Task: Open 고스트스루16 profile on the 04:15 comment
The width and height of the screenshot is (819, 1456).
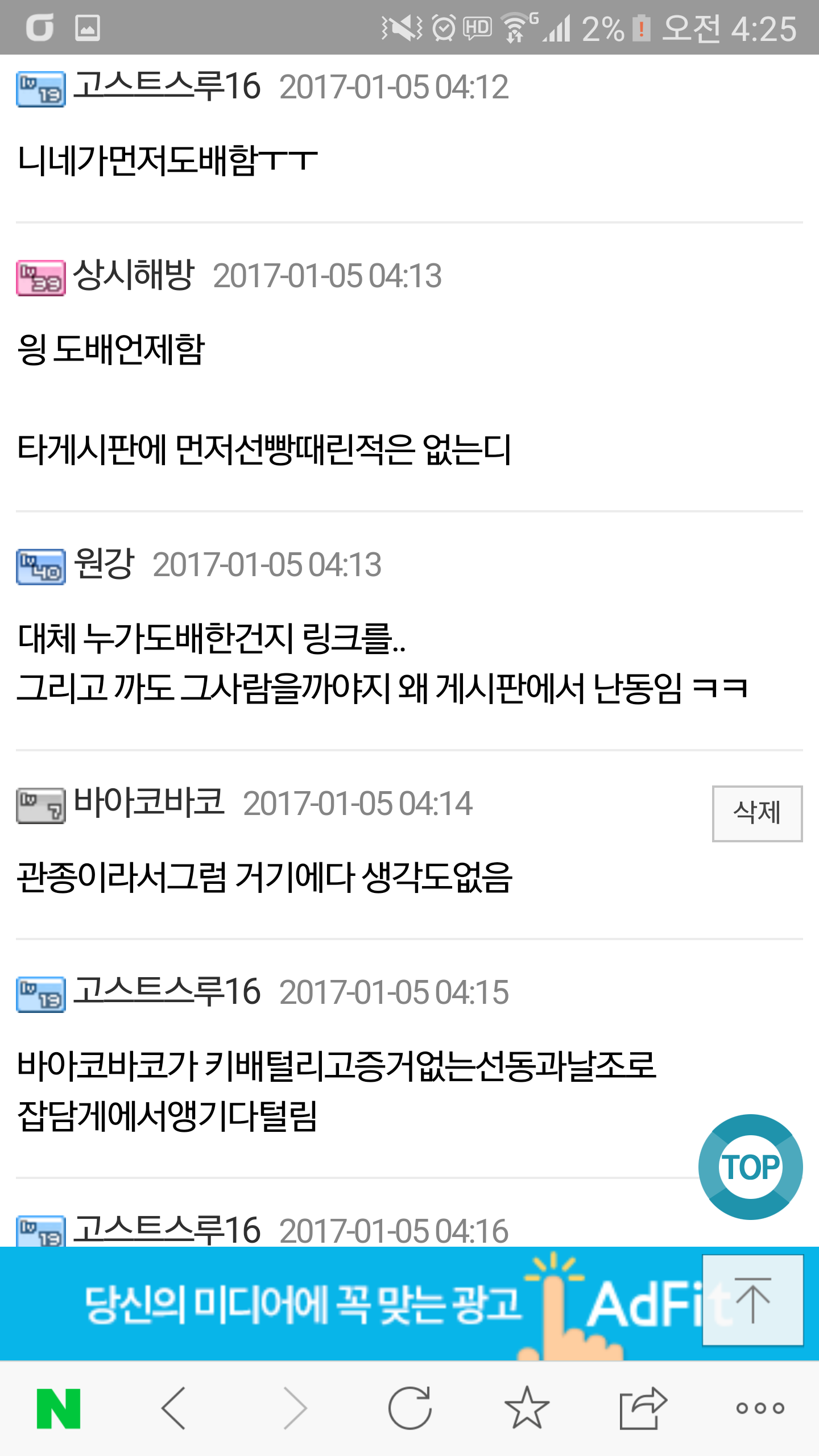Action: pos(167,992)
